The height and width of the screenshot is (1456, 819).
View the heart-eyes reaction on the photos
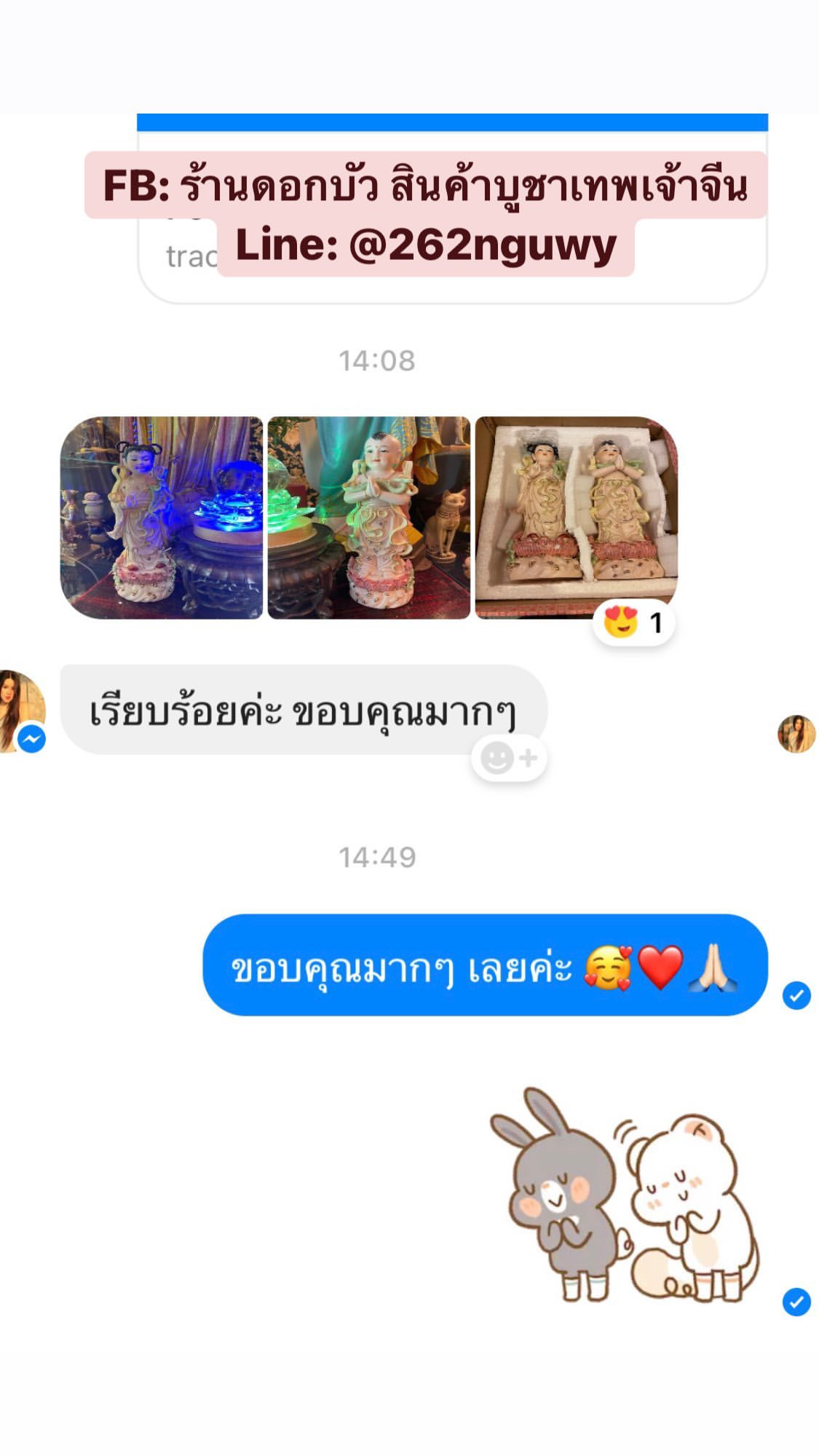[x=633, y=623]
